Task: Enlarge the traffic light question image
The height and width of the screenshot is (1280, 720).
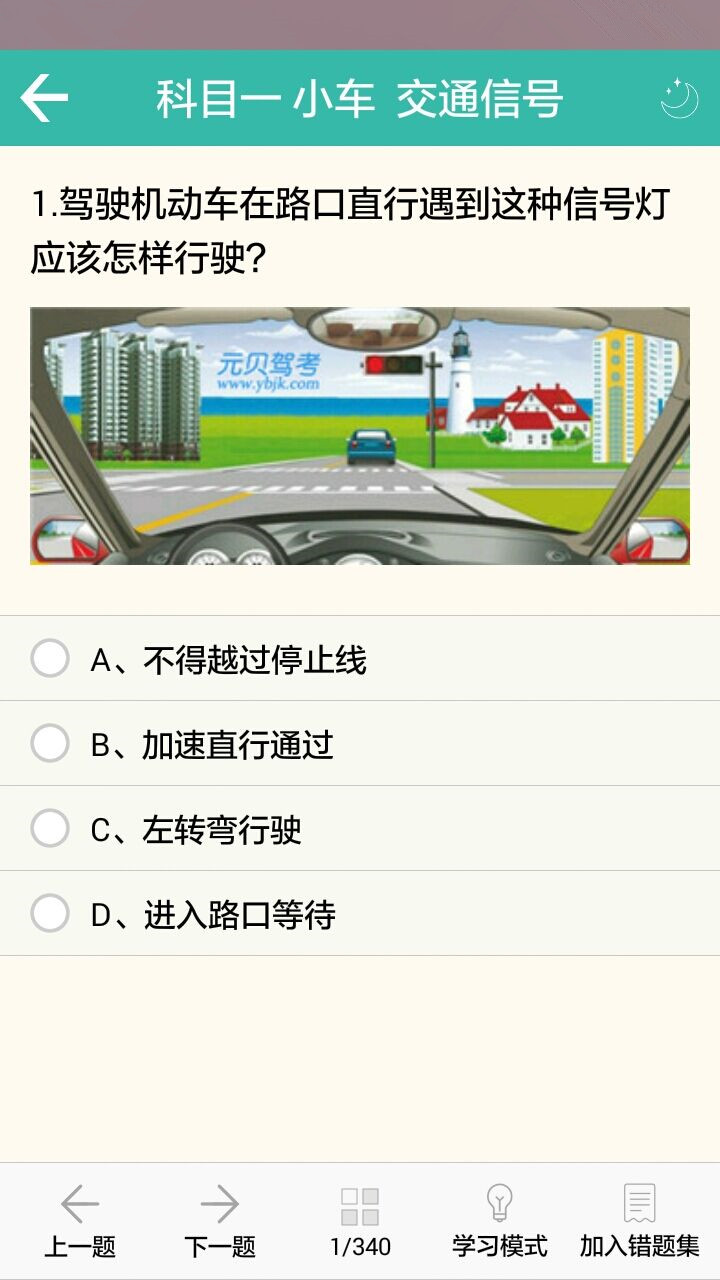Action: tap(360, 436)
